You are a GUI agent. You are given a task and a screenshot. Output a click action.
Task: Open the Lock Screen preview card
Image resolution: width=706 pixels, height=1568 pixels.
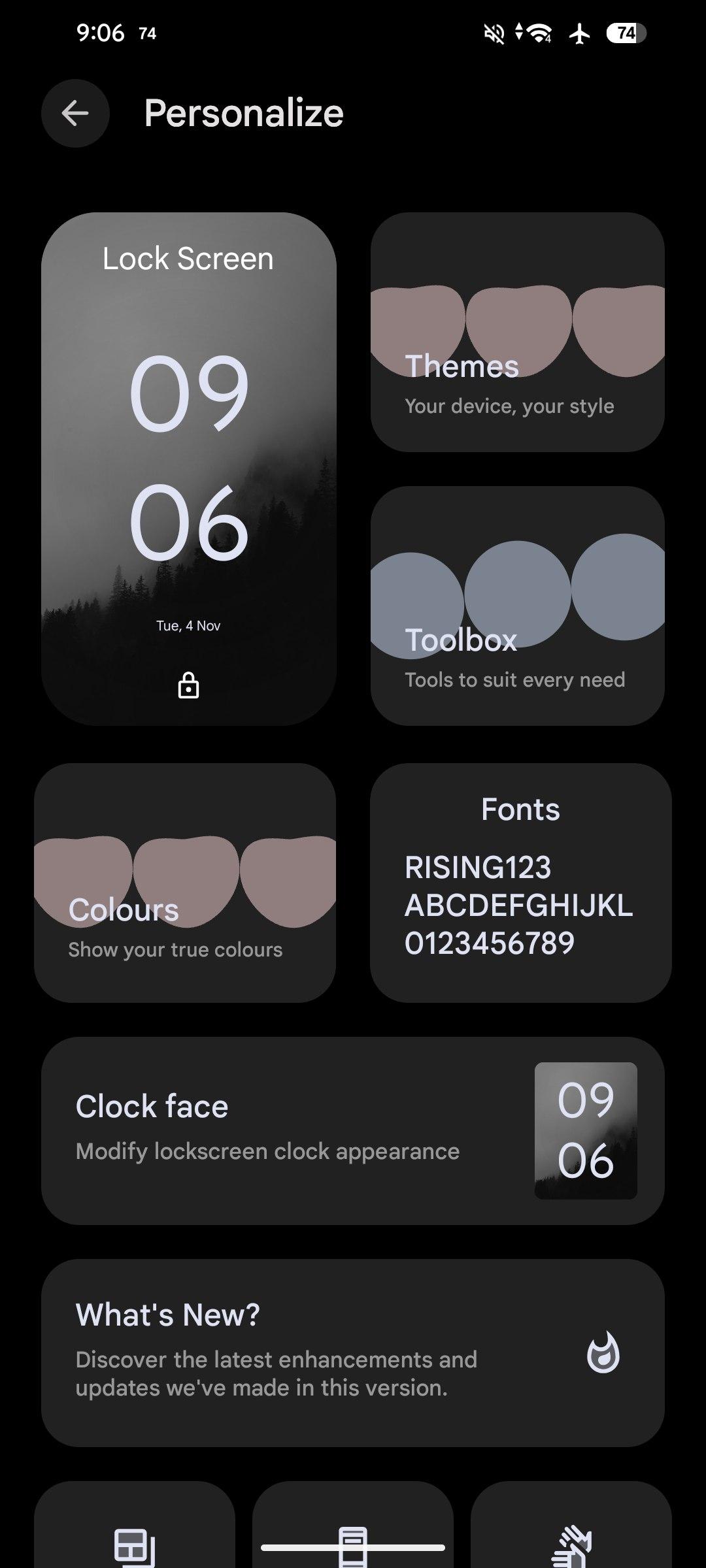click(x=188, y=468)
